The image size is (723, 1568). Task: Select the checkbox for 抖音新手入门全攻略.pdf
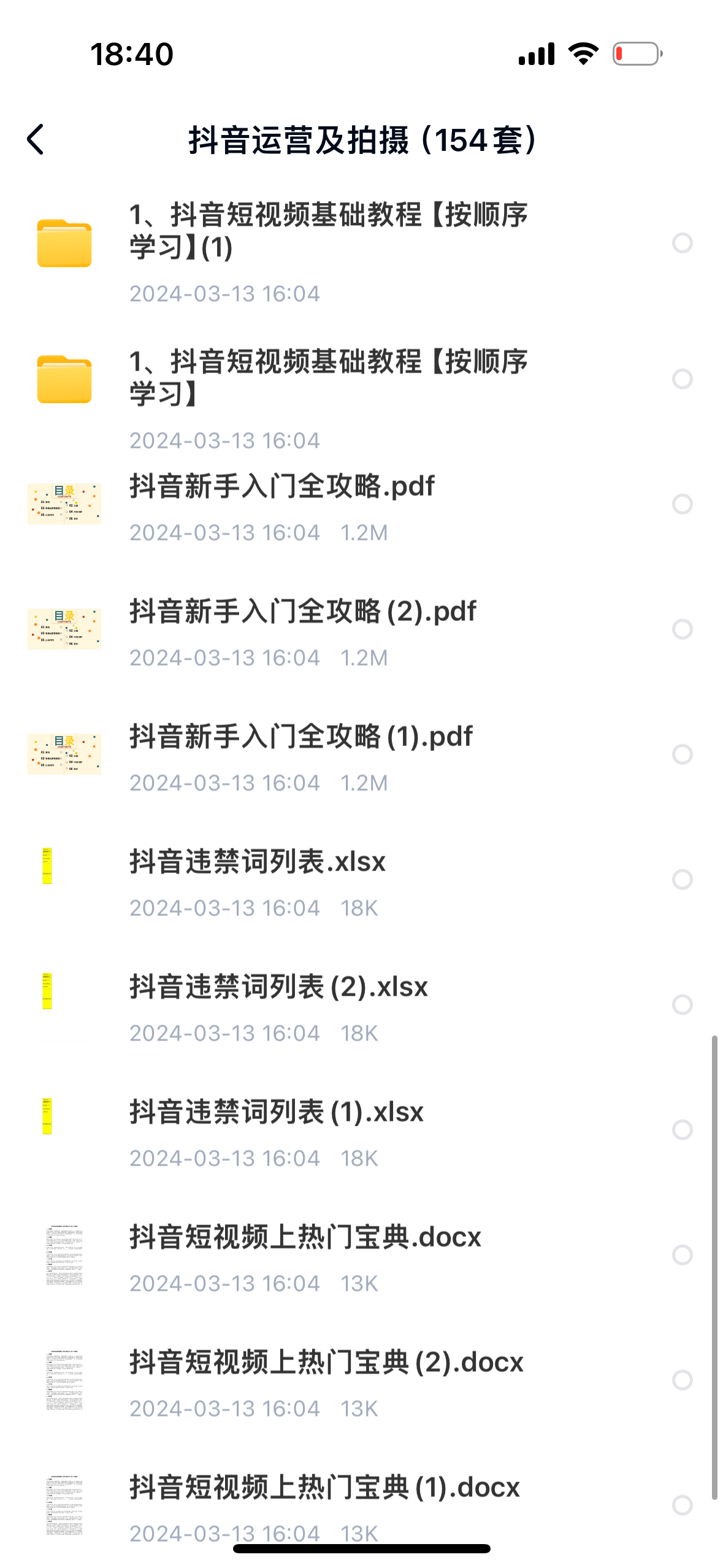(x=682, y=504)
